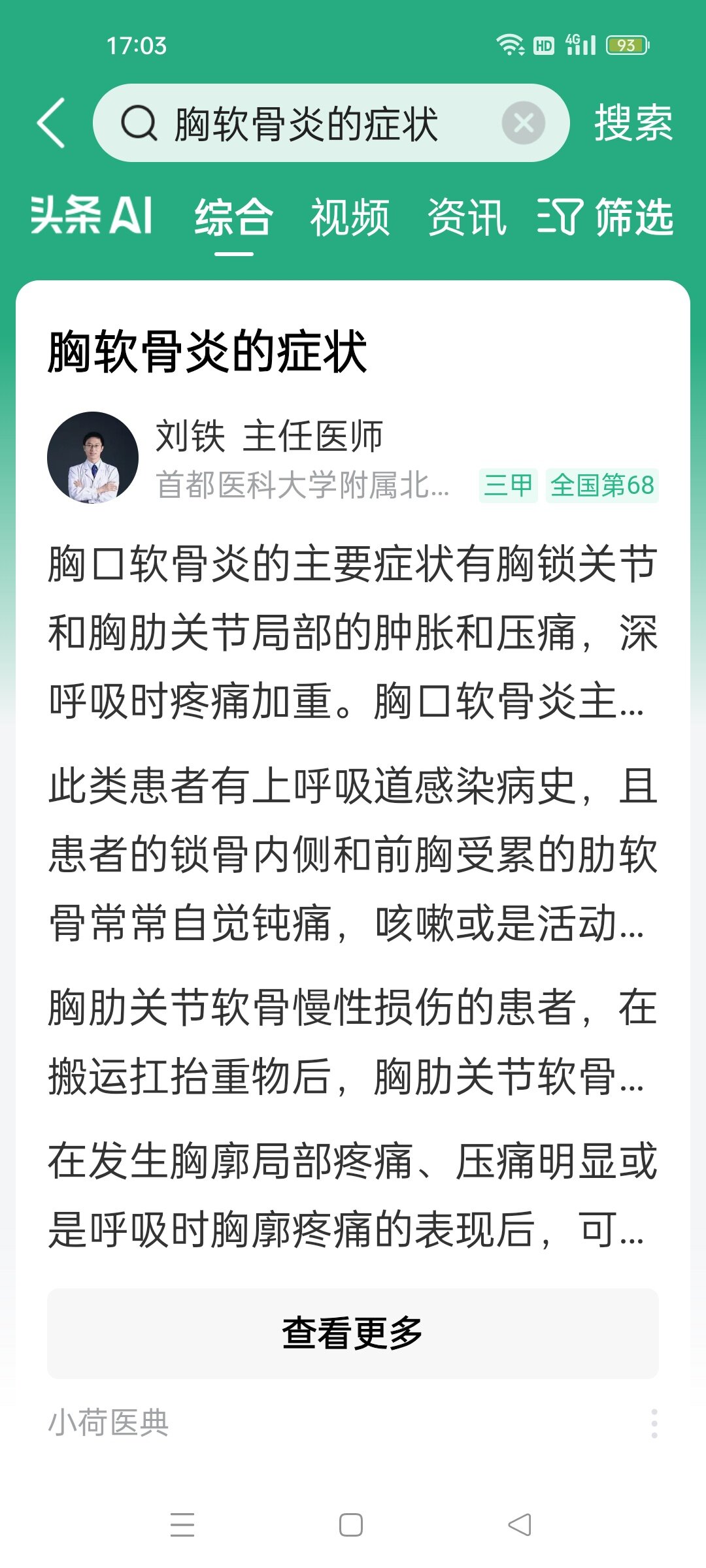The width and height of the screenshot is (706, 1568).
Task: Tap the system home button
Action: tap(351, 1525)
